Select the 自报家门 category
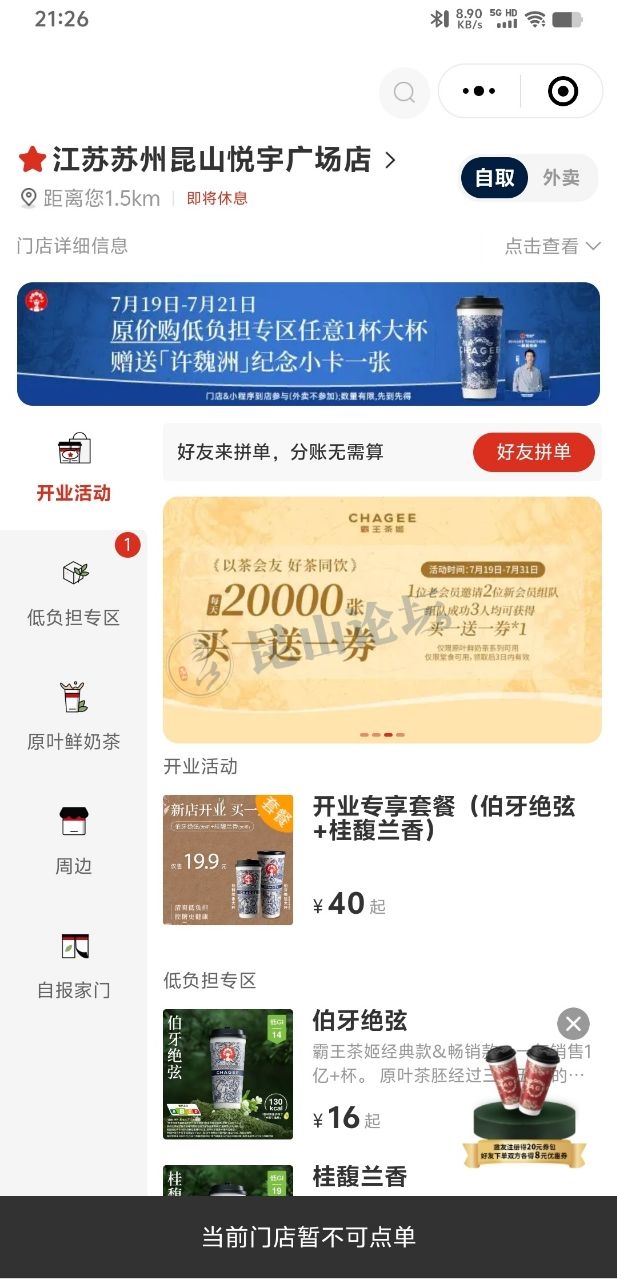The width and height of the screenshot is (617, 1280). point(73,965)
